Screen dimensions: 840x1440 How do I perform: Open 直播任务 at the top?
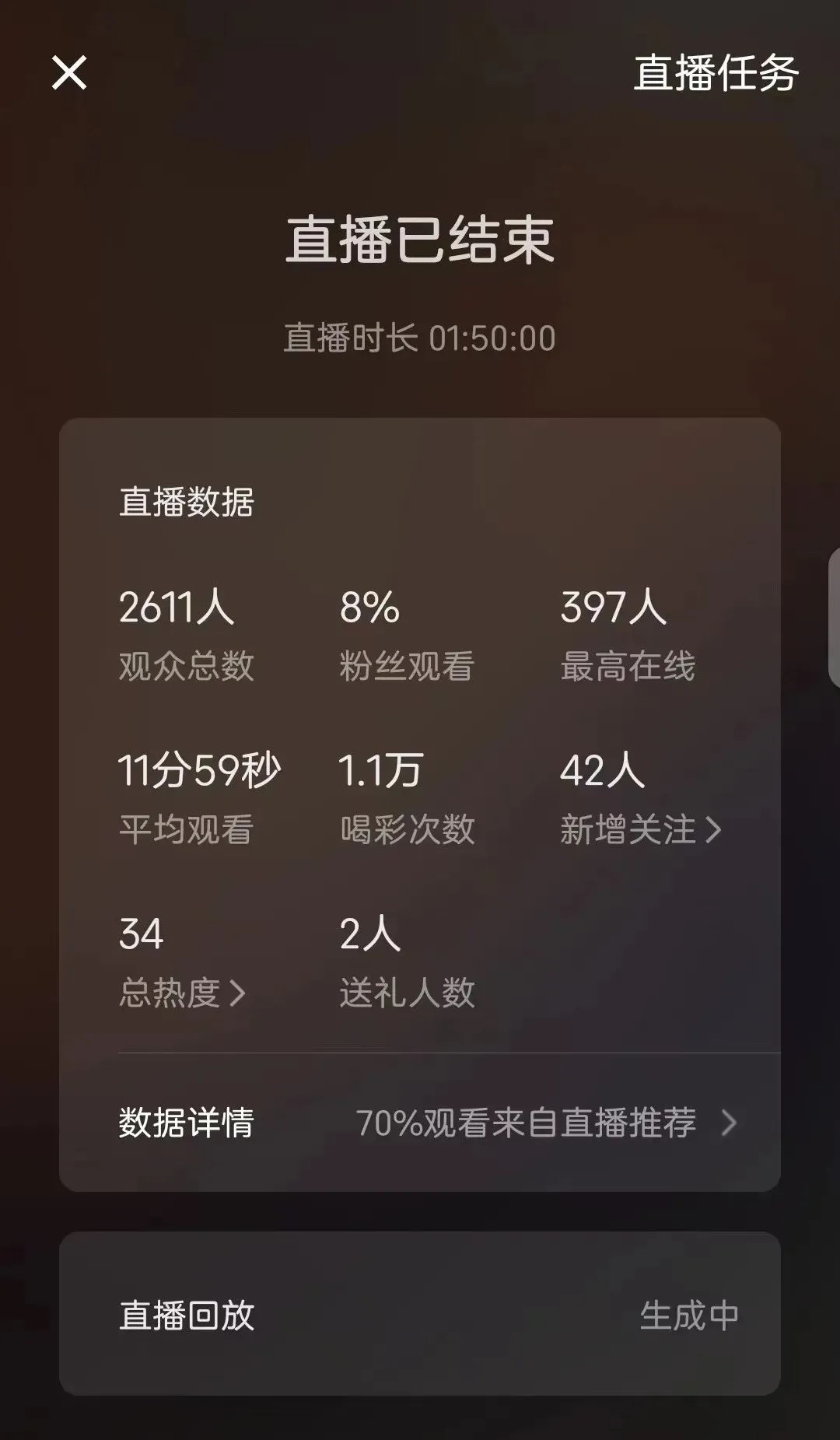pos(716,73)
